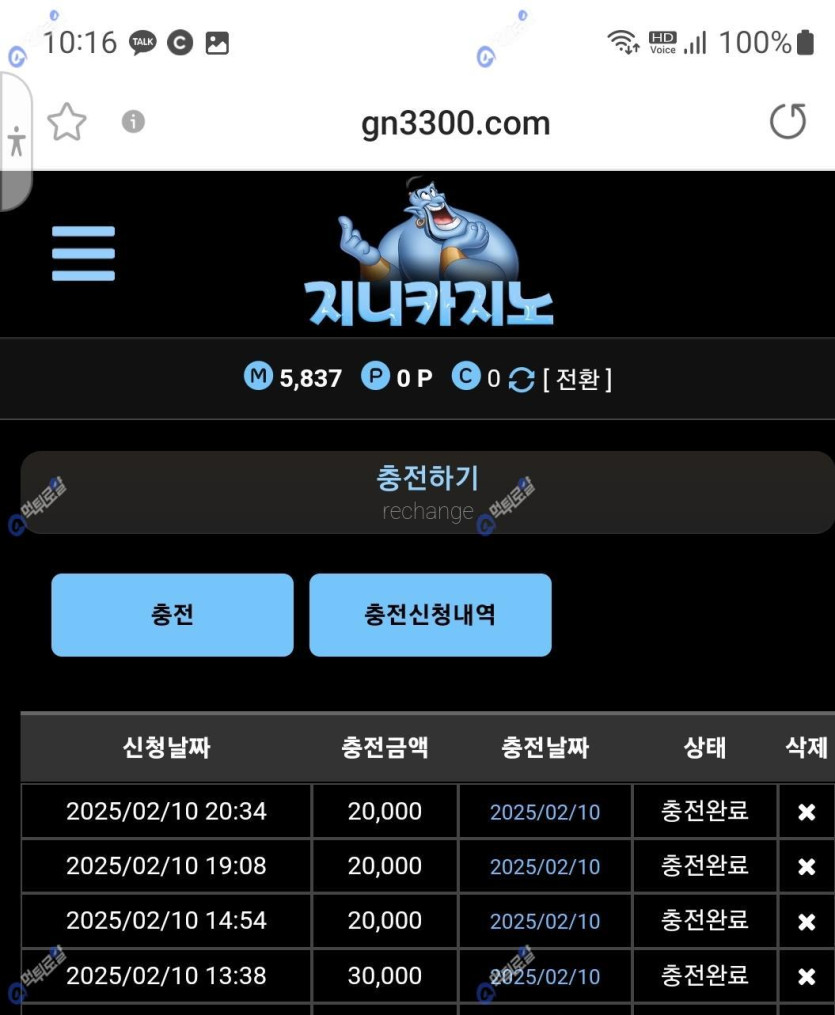835x1015 pixels.
Task: View site information for gn3300.com
Action: pos(133,122)
